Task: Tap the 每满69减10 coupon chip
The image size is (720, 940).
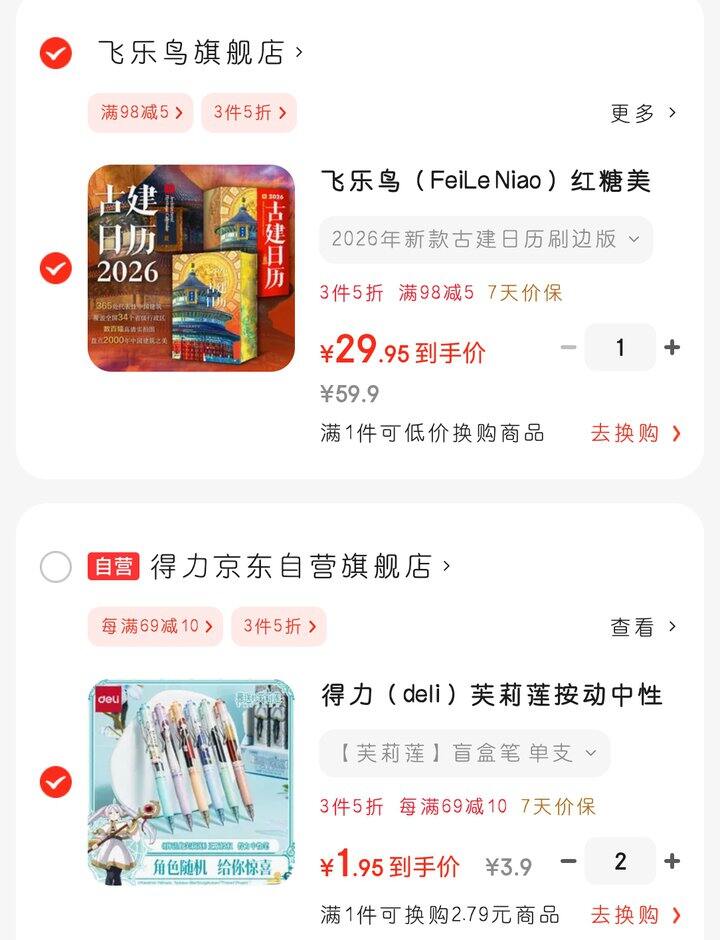Action: click(x=155, y=627)
